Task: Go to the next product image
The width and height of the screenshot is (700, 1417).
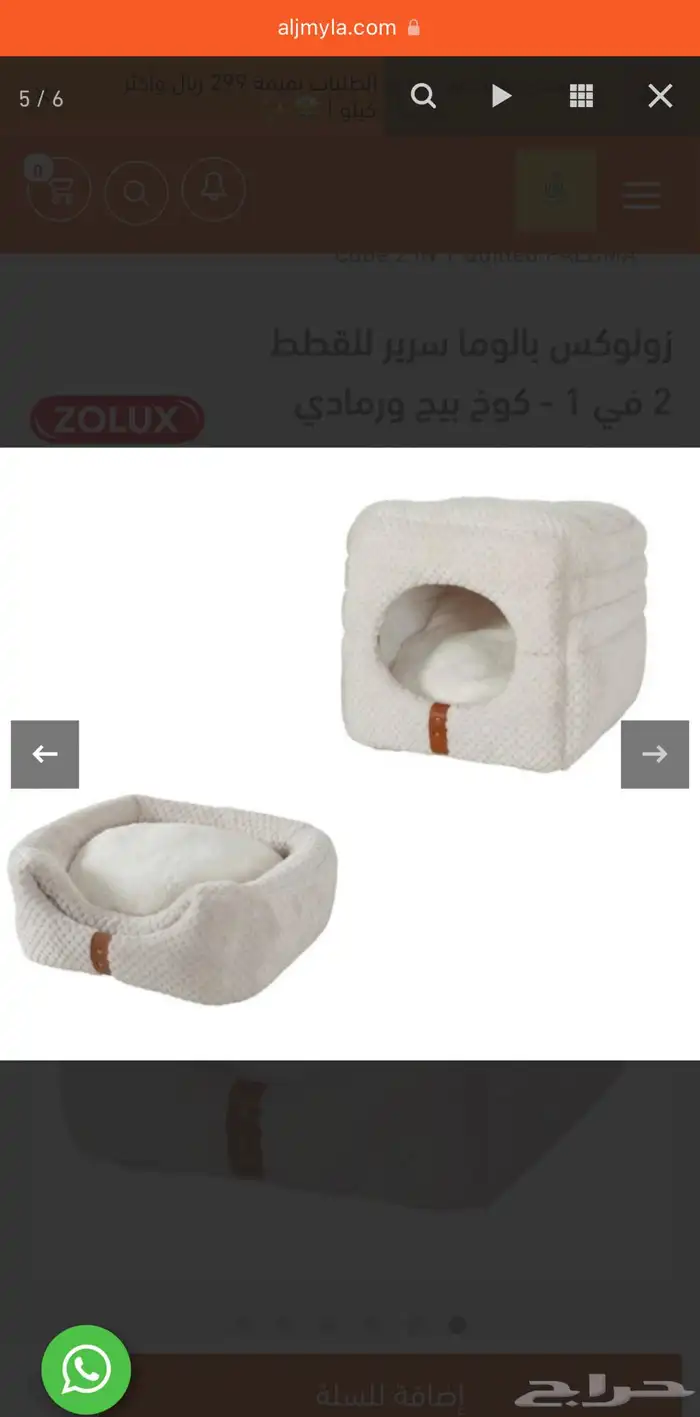Action: pyautogui.click(x=655, y=754)
